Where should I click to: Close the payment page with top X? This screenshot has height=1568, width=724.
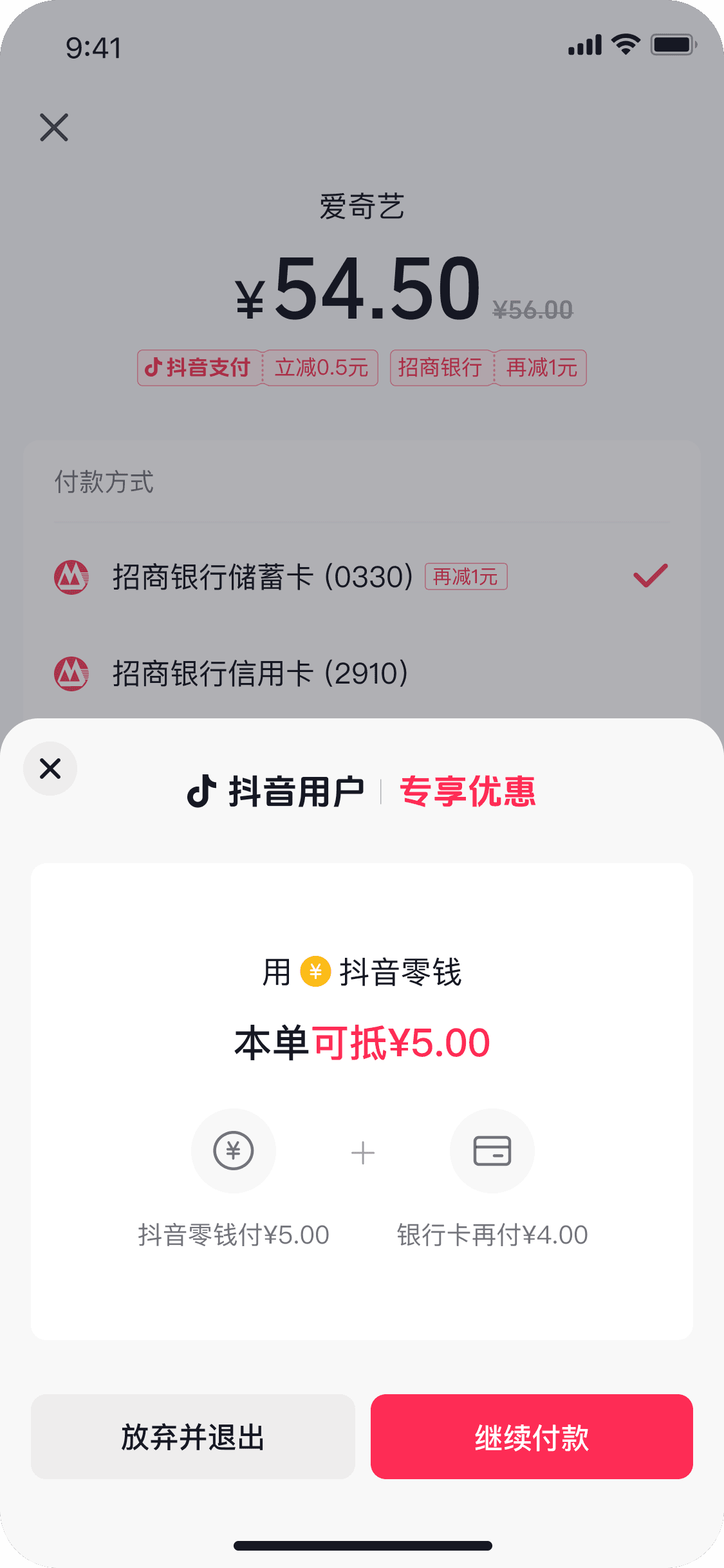[54, 127]
